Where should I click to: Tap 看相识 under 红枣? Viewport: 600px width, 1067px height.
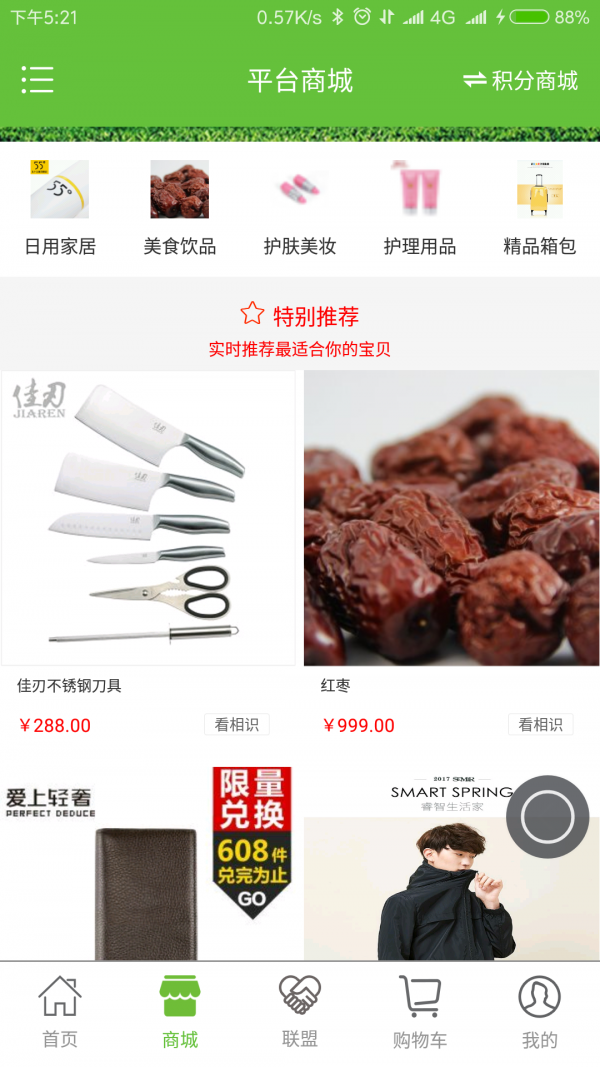540,725
